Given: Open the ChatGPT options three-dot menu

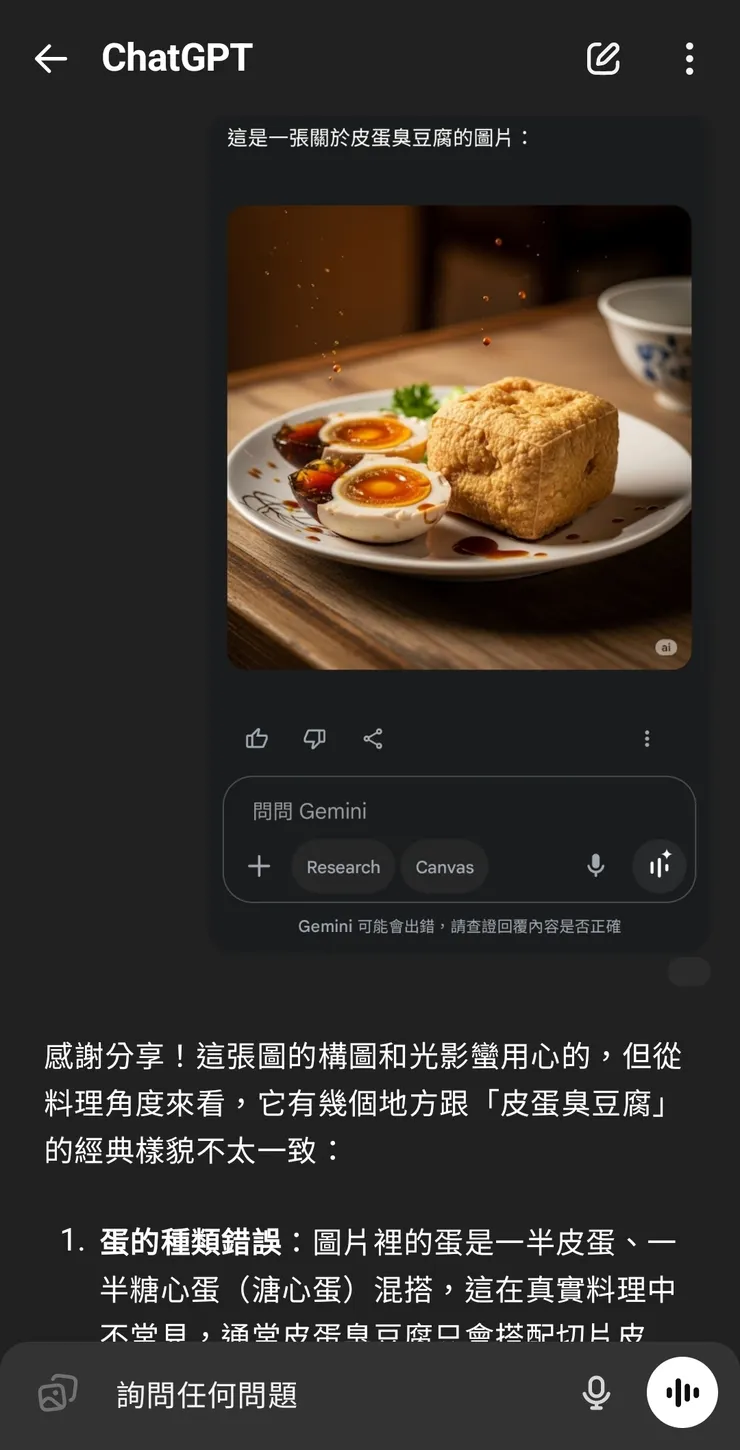Looking at the screenshot, I should (x=689, y=59).
